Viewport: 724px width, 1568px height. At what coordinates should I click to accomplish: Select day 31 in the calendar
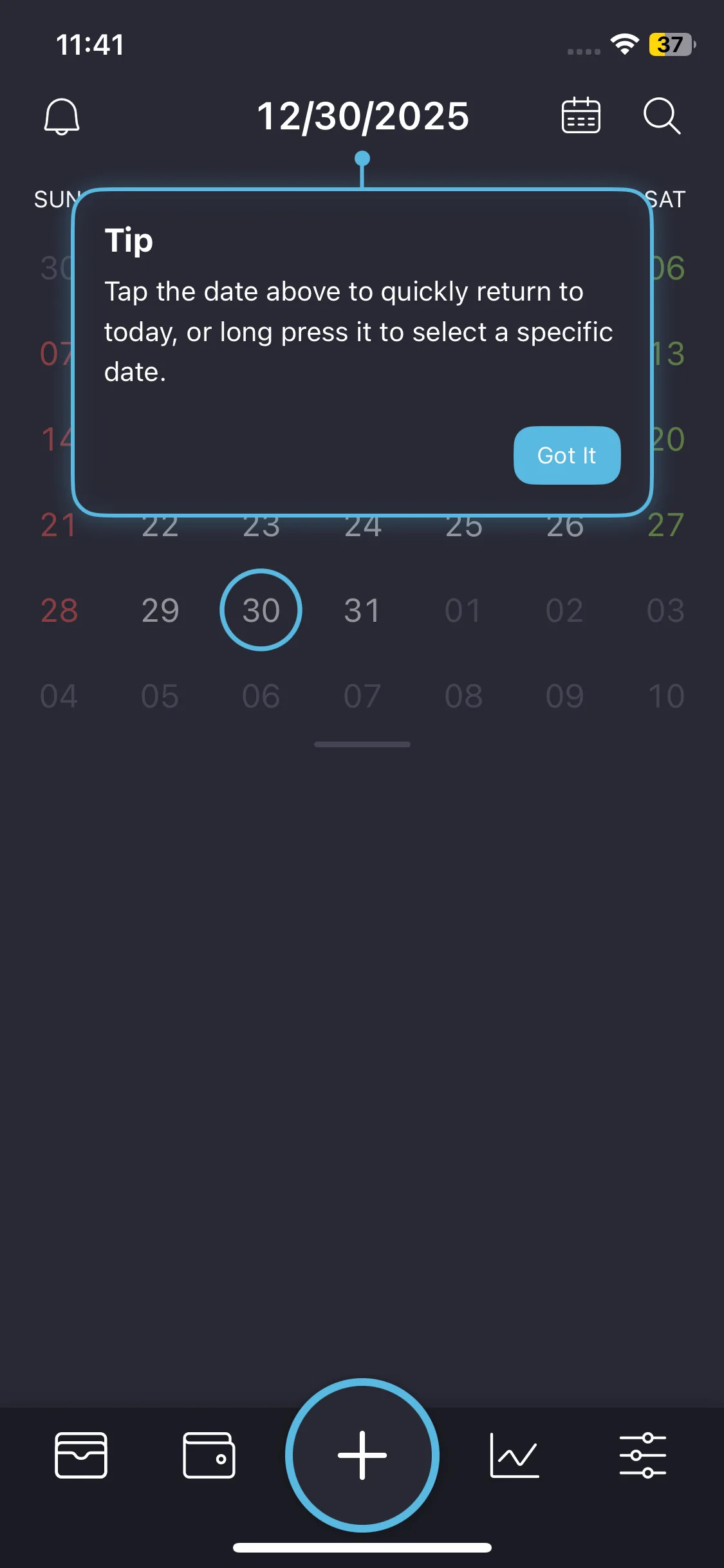pyautogui.click(x=362, y=610)
